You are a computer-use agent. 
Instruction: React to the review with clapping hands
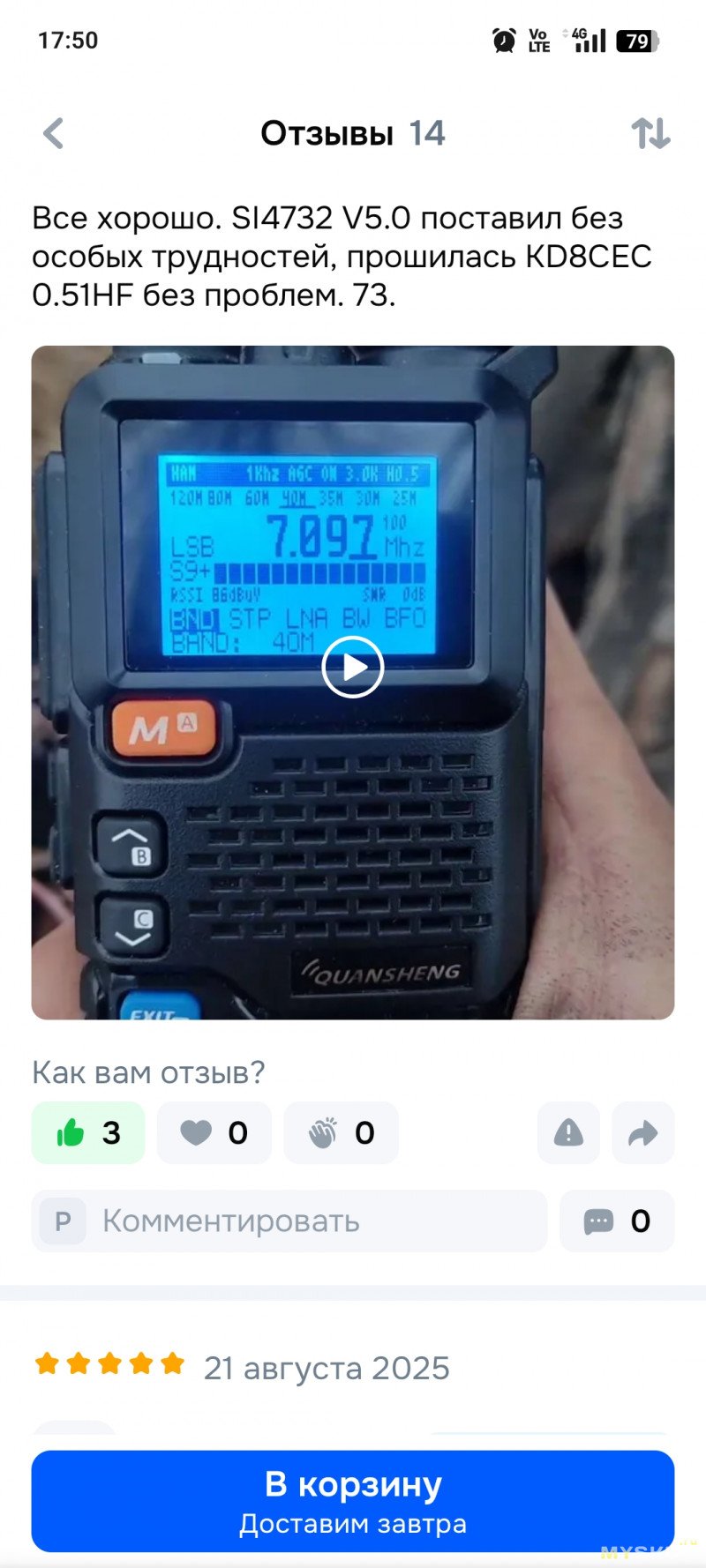tap(341, 1132)
